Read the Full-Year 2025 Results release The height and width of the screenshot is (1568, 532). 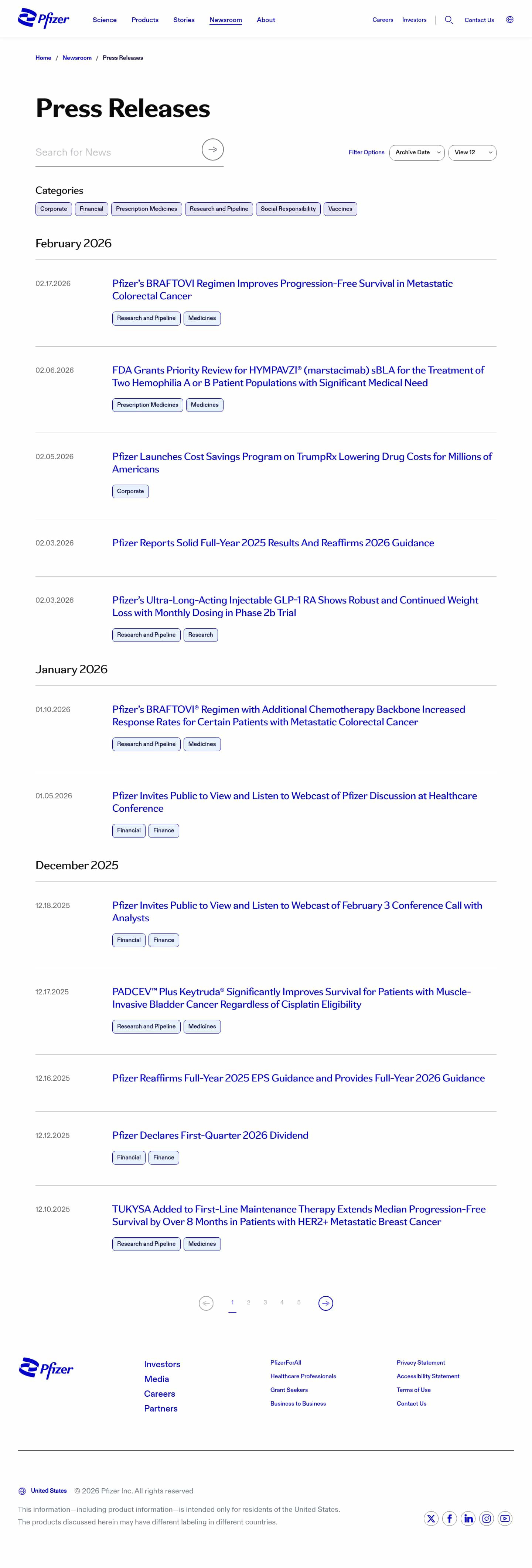pos(273,543)
